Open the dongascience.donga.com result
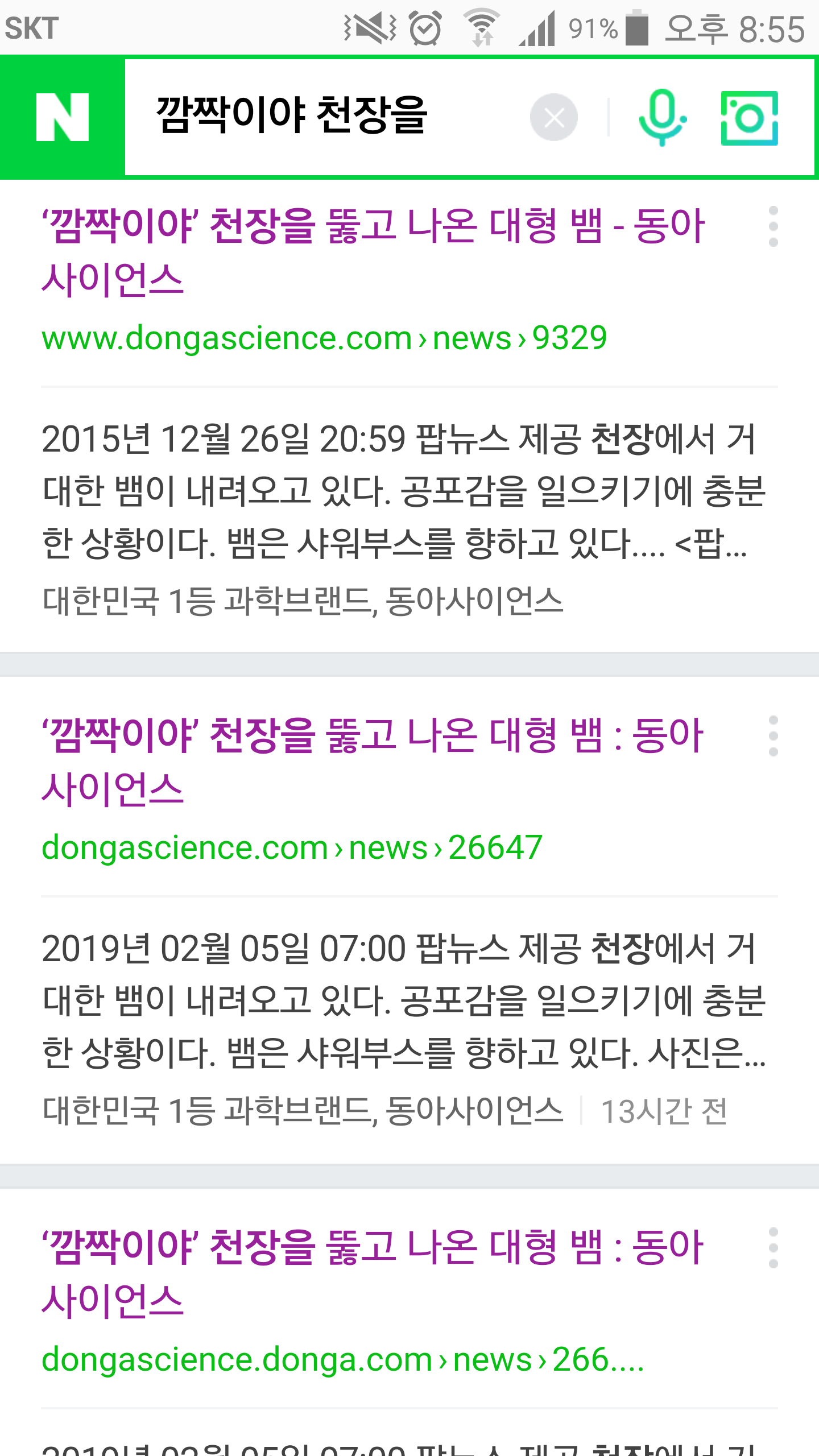This screenshot has width=819, height=1456. 373,1273
